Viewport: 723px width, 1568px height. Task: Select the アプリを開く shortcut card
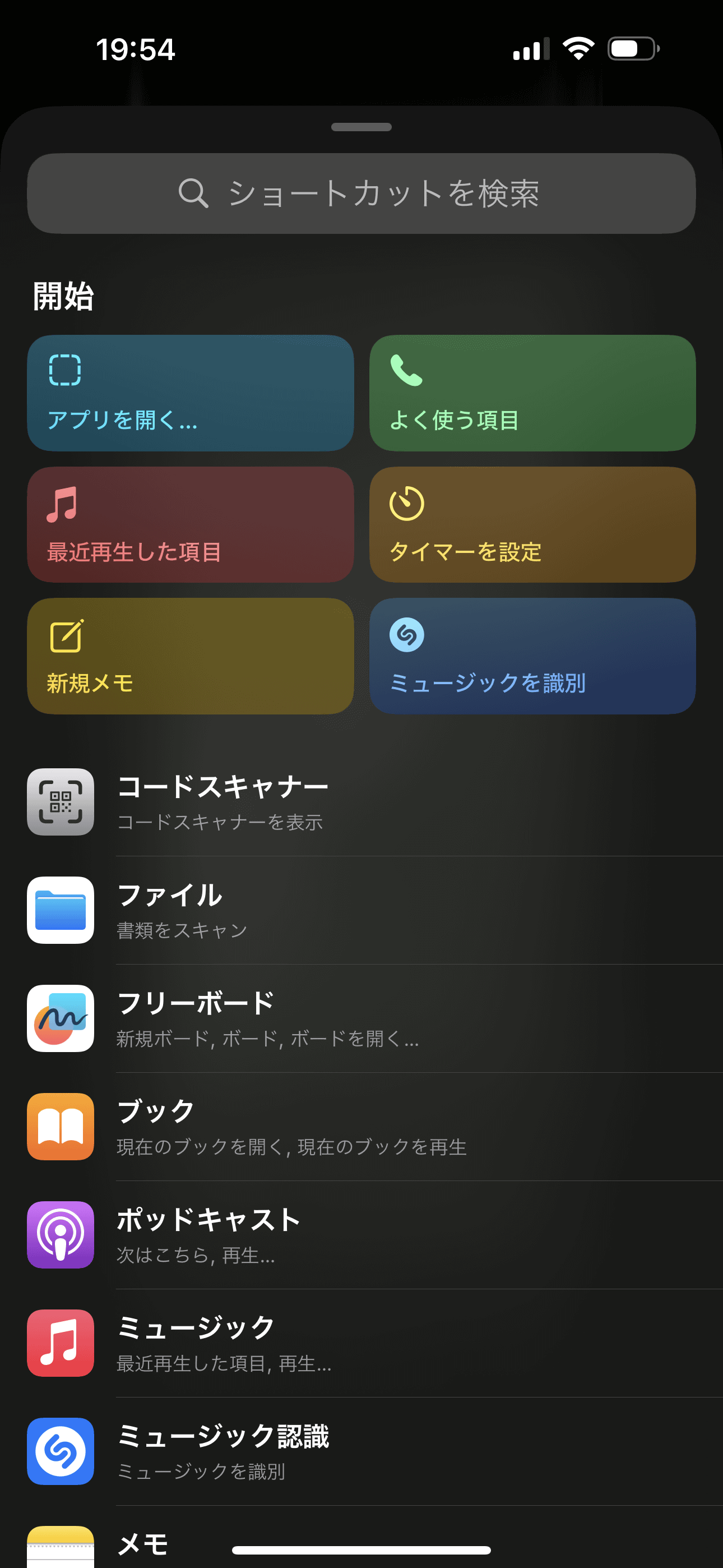[191, 393]
